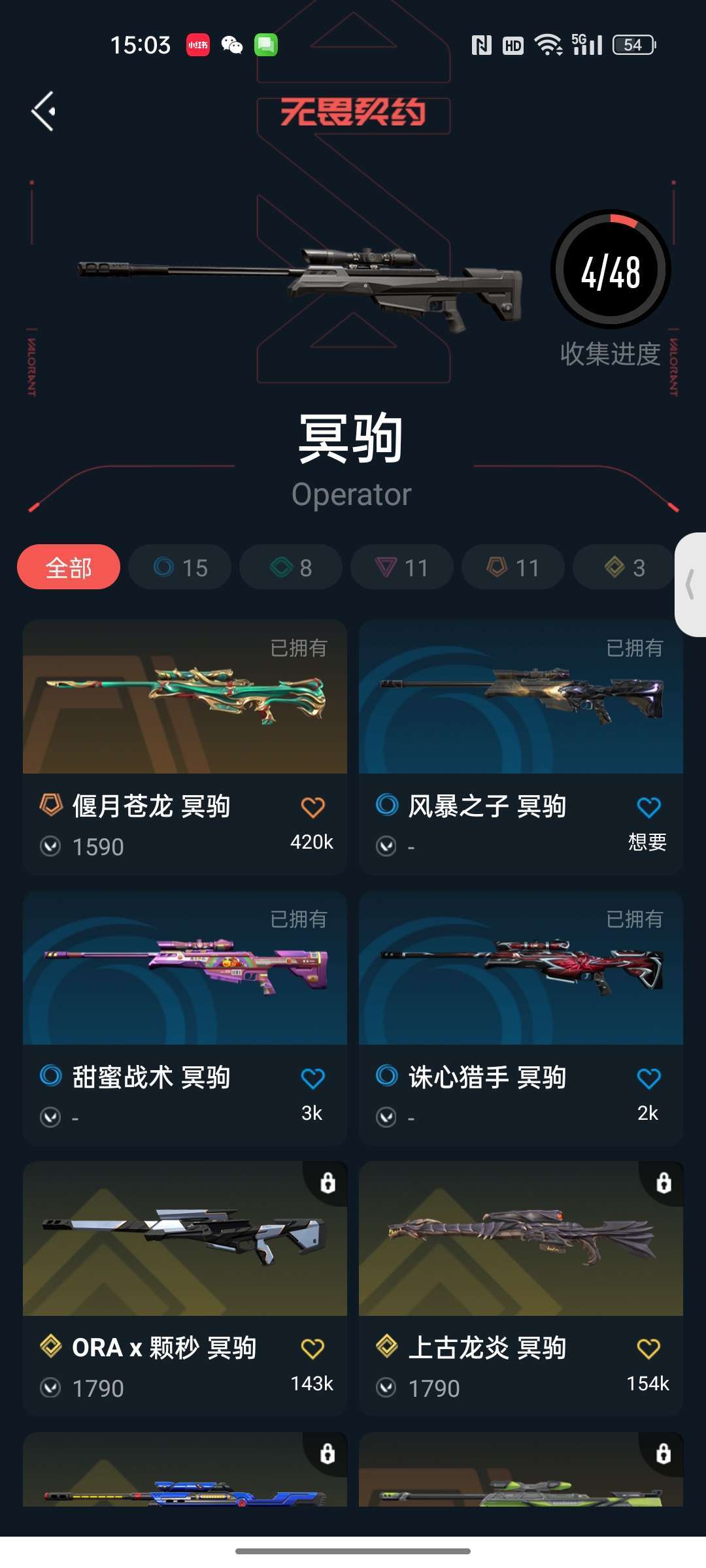The height and width of the screenshot is (1568, 706).
Task: Open the 收集进度 collection progress view
Action: tap(611, 356)
